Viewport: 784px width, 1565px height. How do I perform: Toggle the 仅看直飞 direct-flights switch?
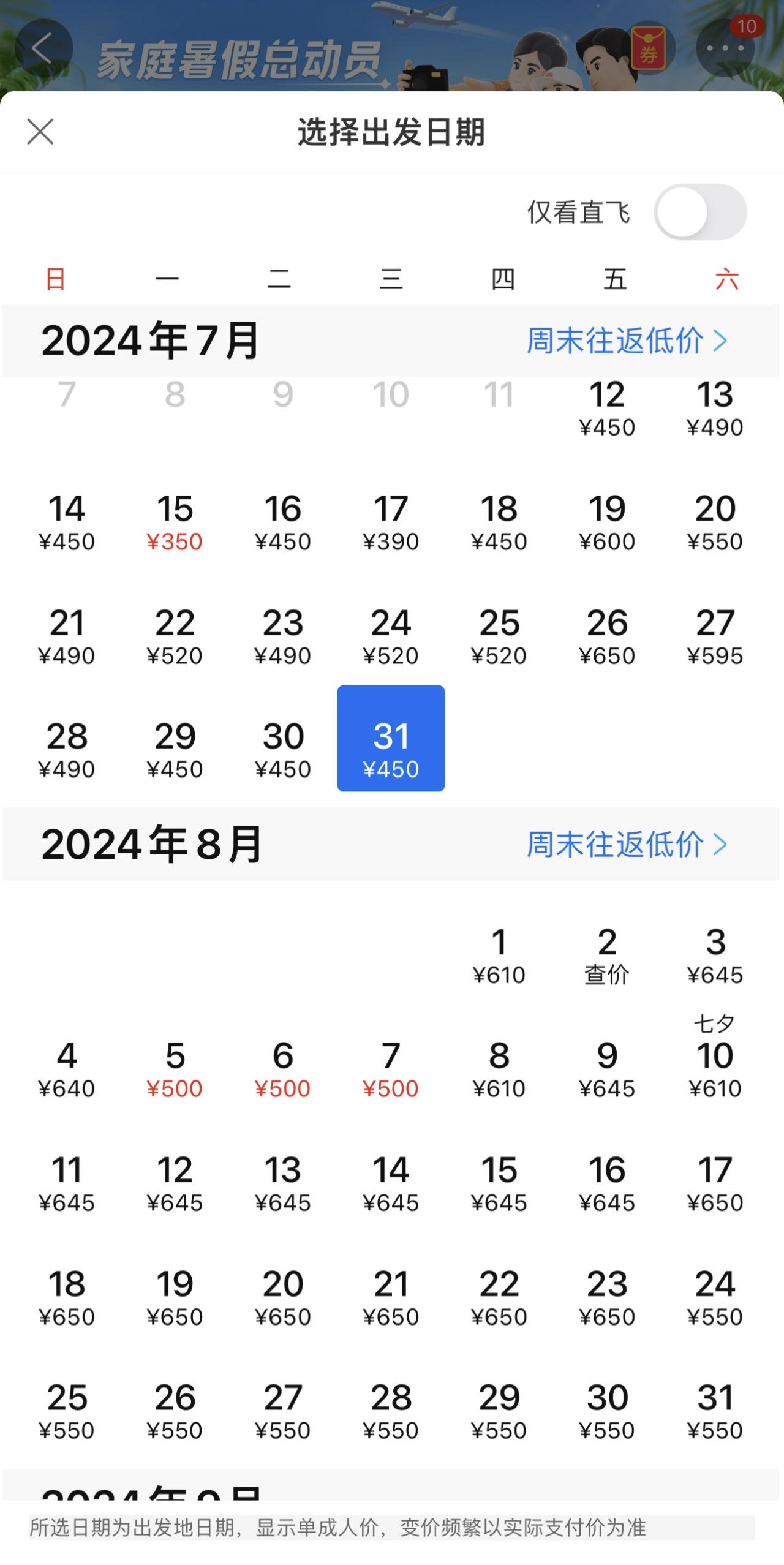coord(699,212)
